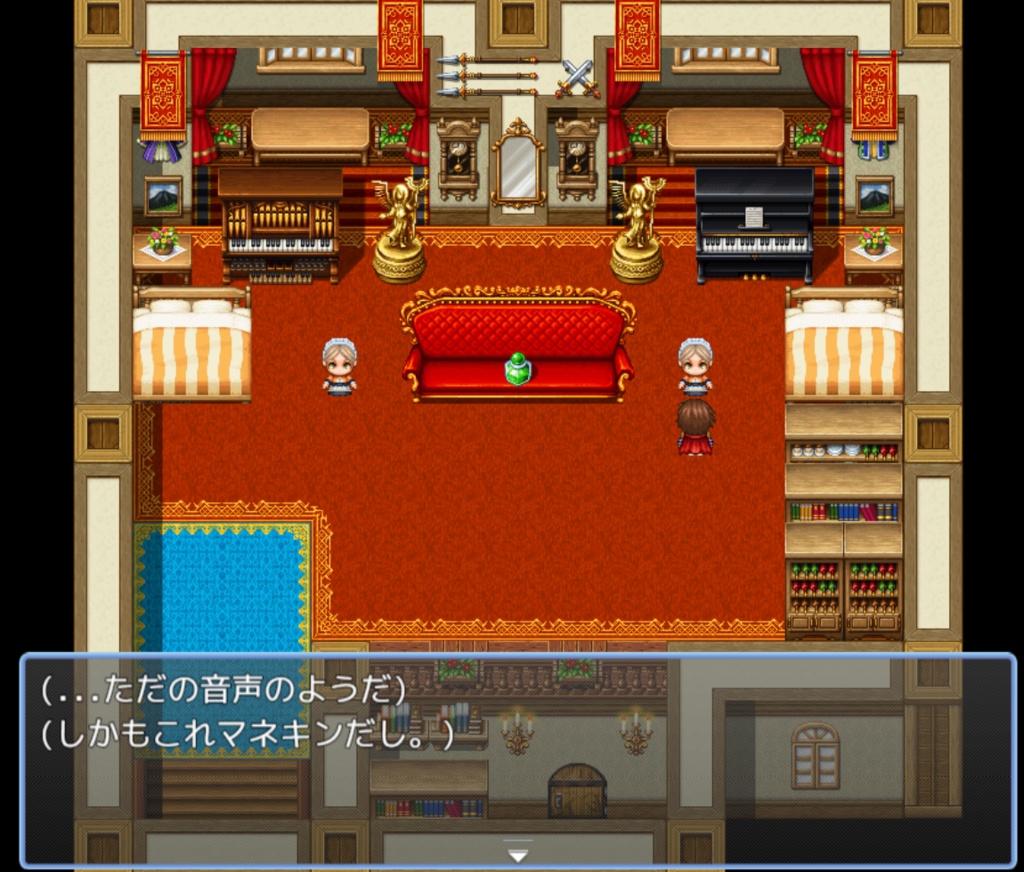Advance the dialogue with the down arrow
1024x872 pixels.
coord(517,855)
